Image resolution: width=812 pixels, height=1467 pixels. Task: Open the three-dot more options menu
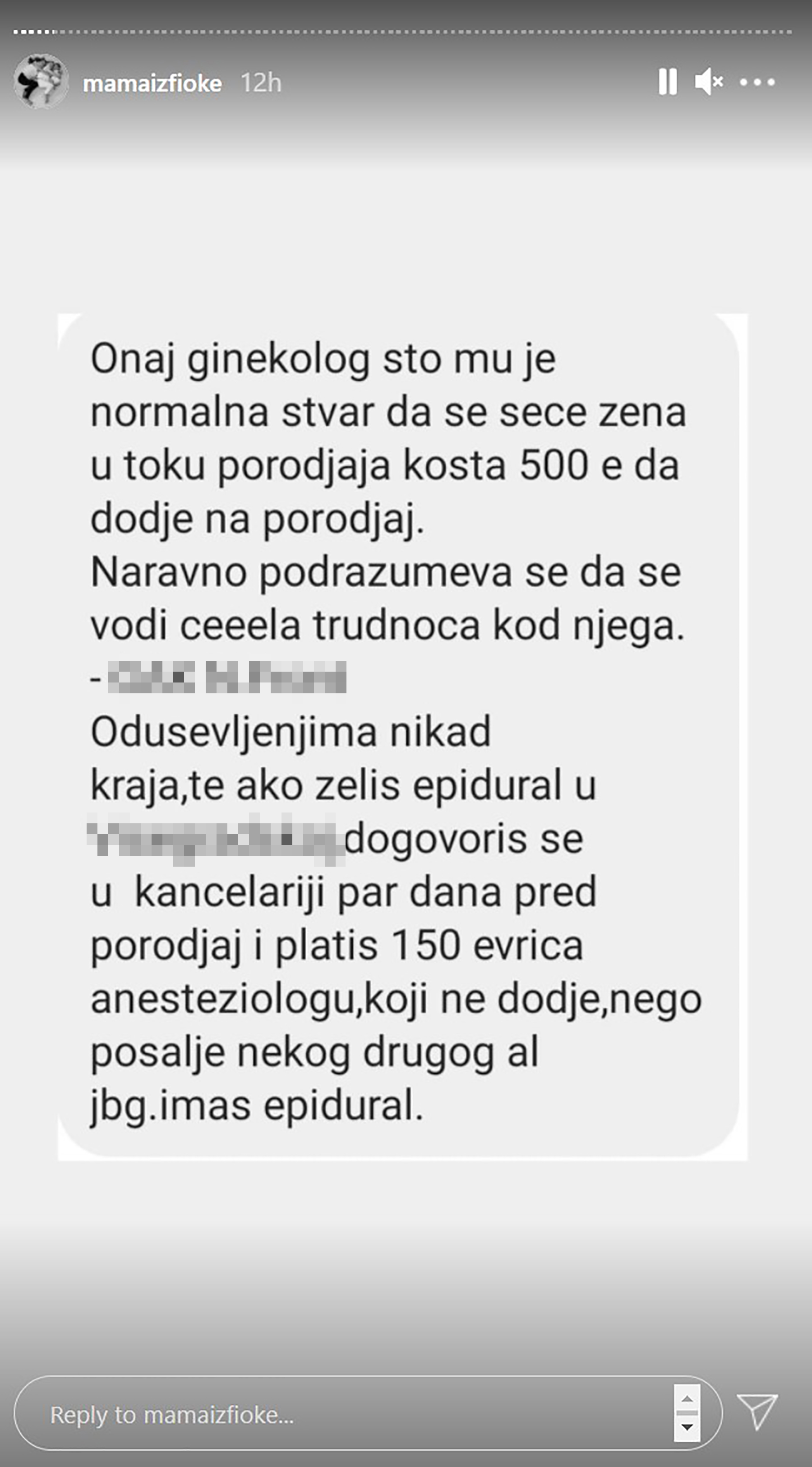click(757, 82)
